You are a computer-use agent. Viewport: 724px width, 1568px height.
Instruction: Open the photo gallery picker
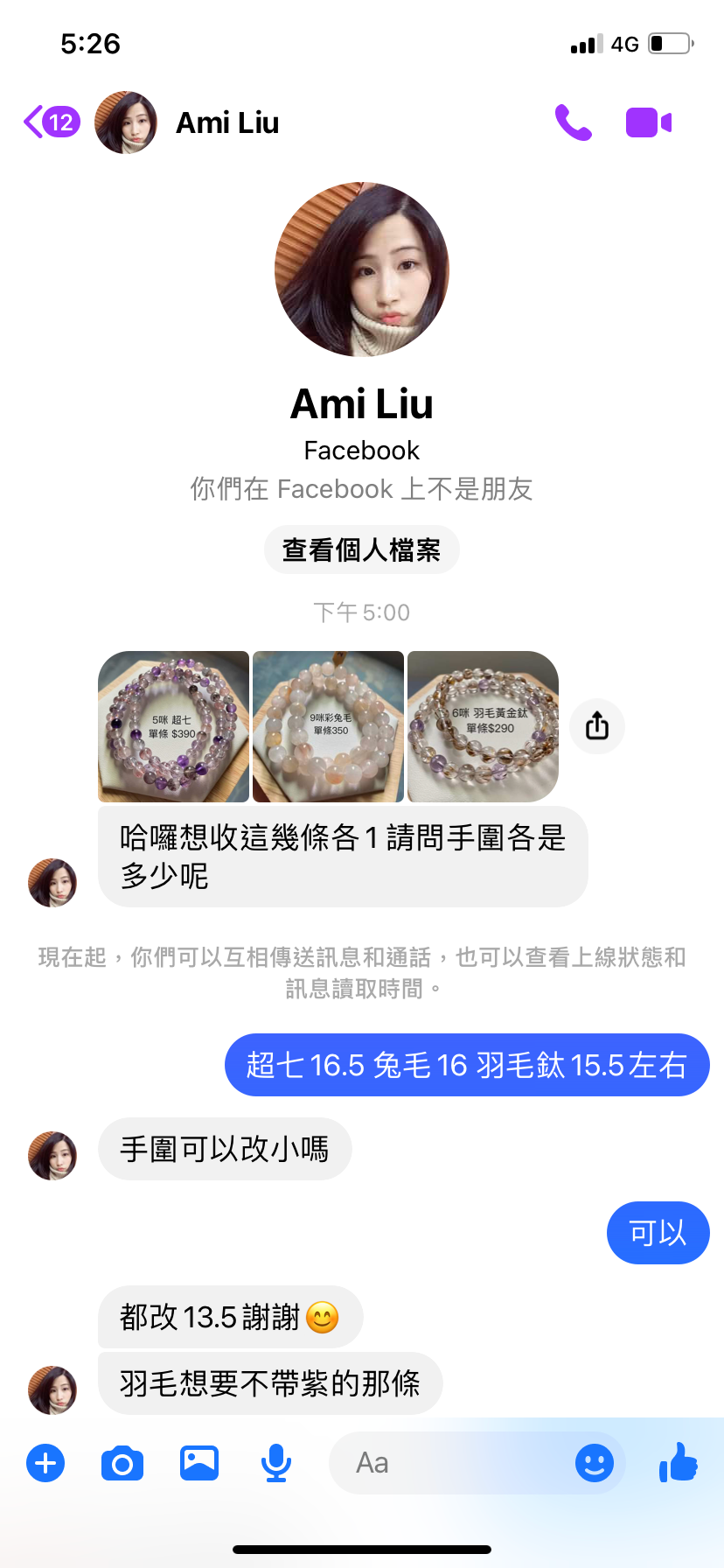(x=199, y=1463)
